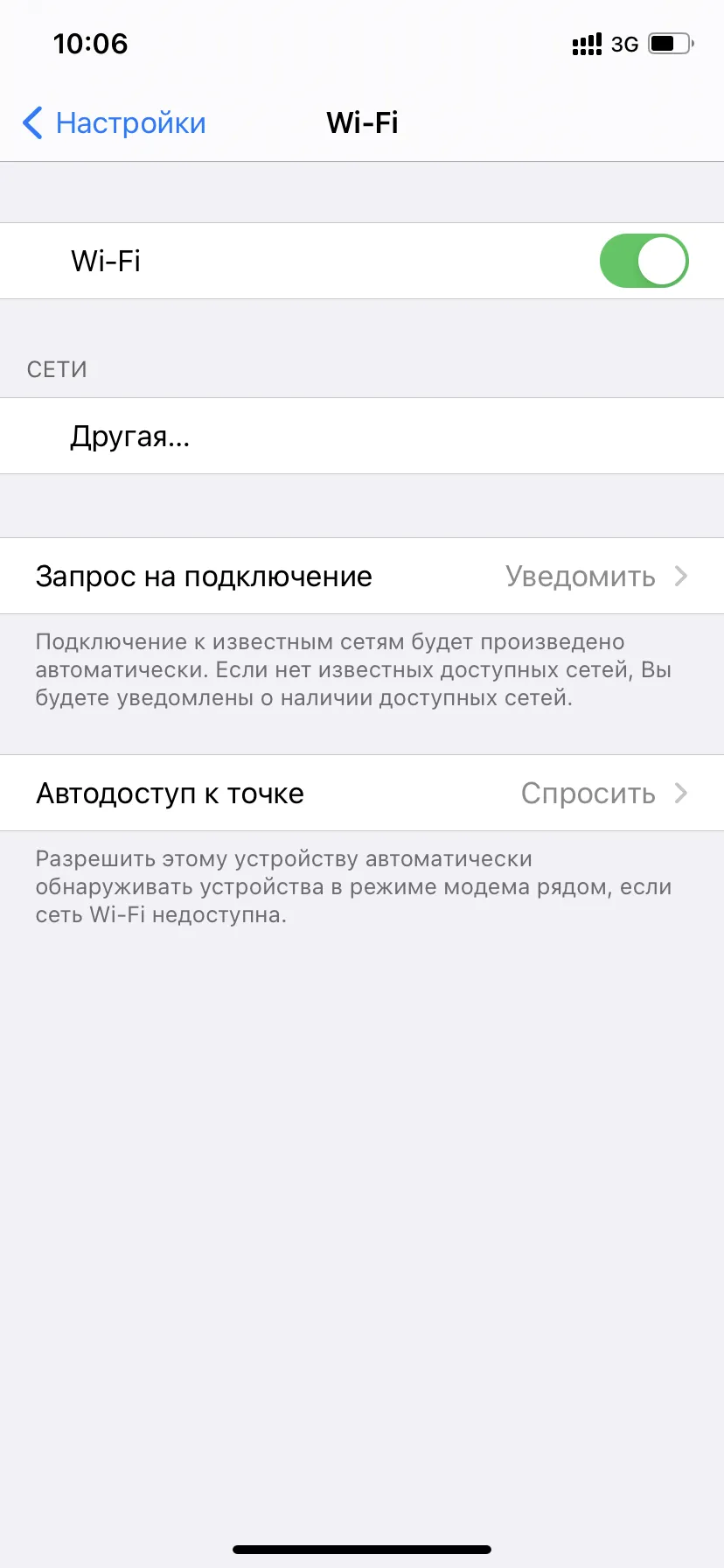The image size is (724, 1568).
Task: Open Автодоступ к точке setting
Action: pos(362,793)
